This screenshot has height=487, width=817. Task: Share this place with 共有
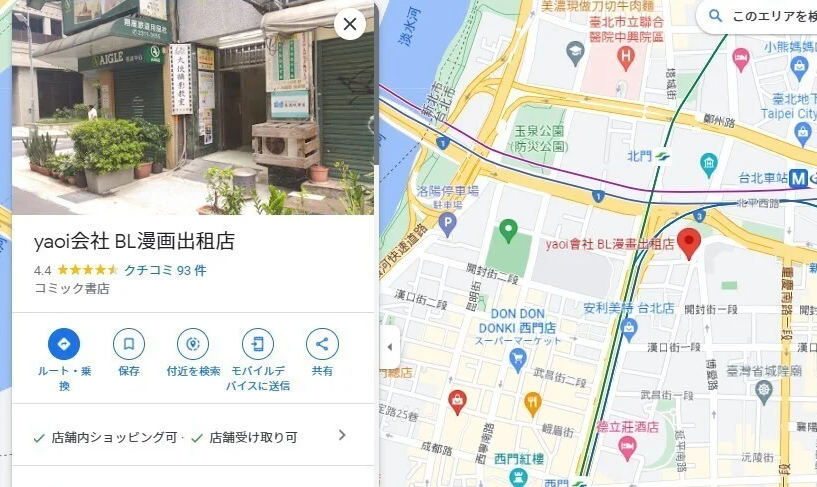(322, 344)
